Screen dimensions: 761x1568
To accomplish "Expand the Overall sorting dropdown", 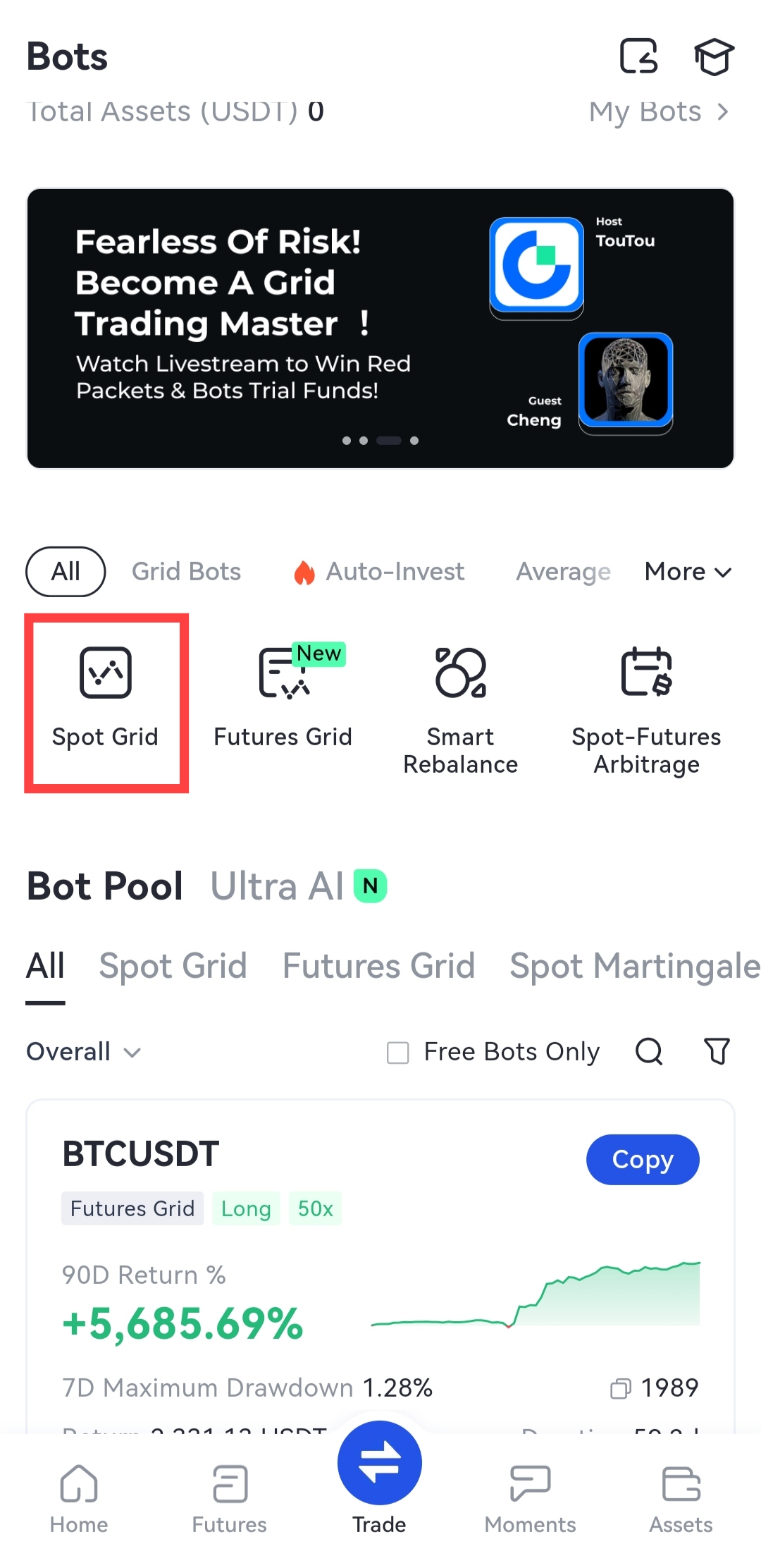I will pyautogui.click(x=83, y=1052).
